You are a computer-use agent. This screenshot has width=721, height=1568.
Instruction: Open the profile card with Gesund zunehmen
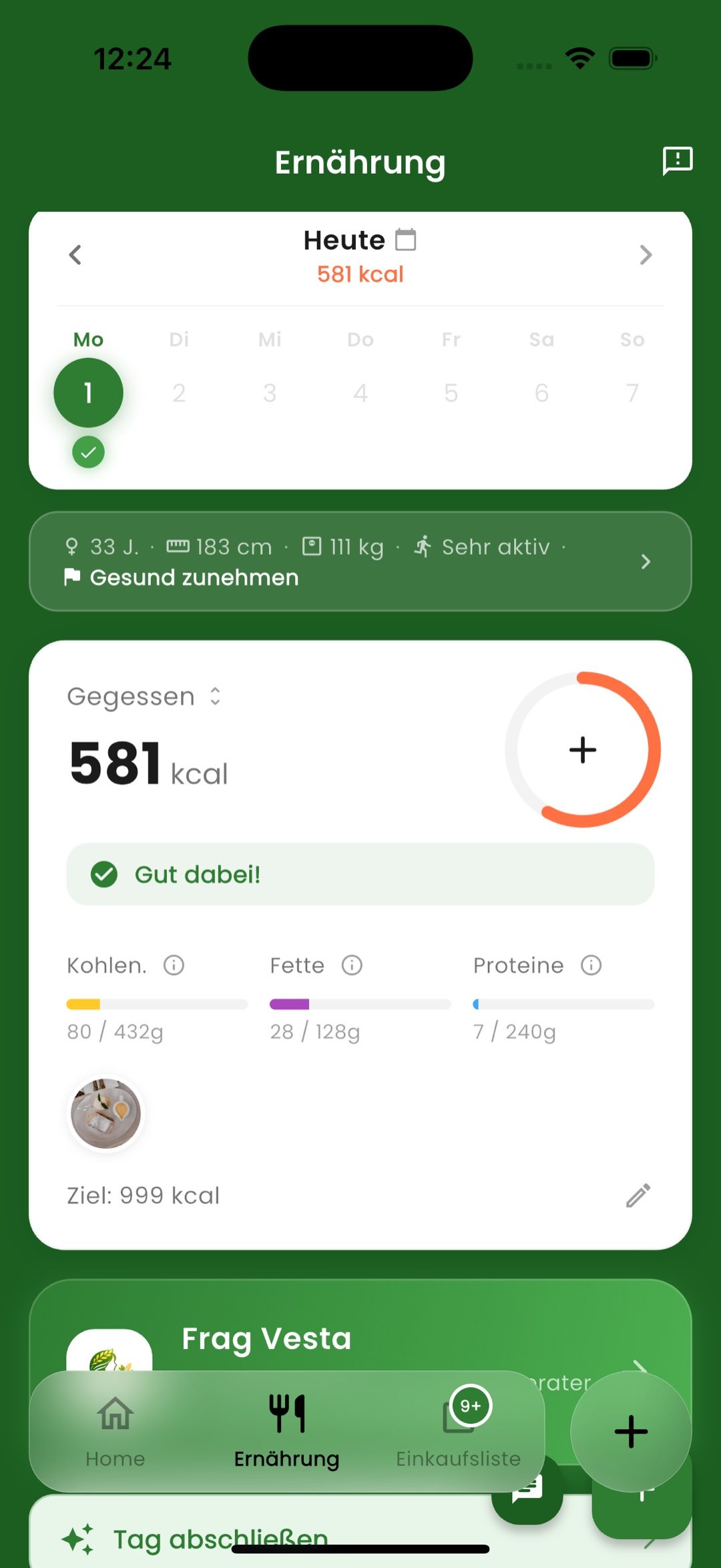tap(360, 562)
